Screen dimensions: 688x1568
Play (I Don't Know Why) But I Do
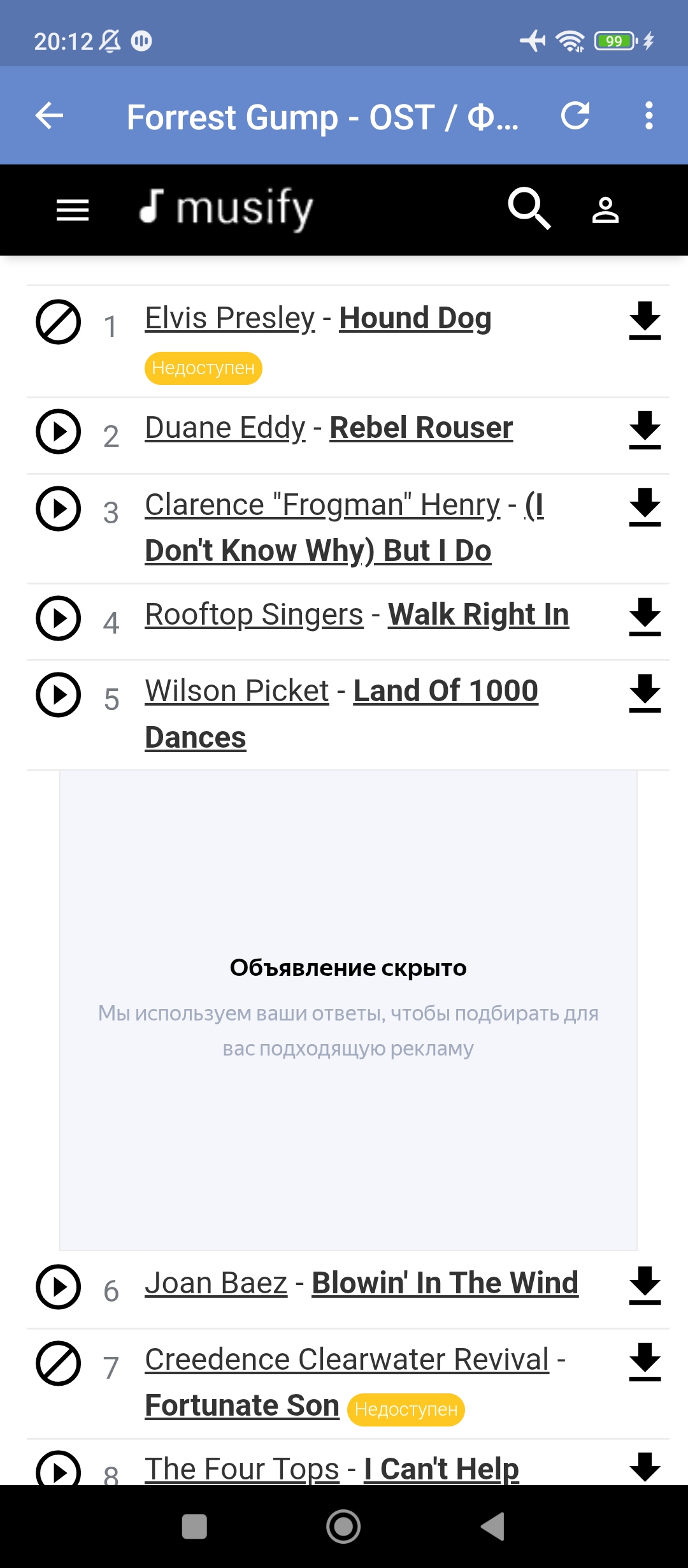(x=58, y=509)
